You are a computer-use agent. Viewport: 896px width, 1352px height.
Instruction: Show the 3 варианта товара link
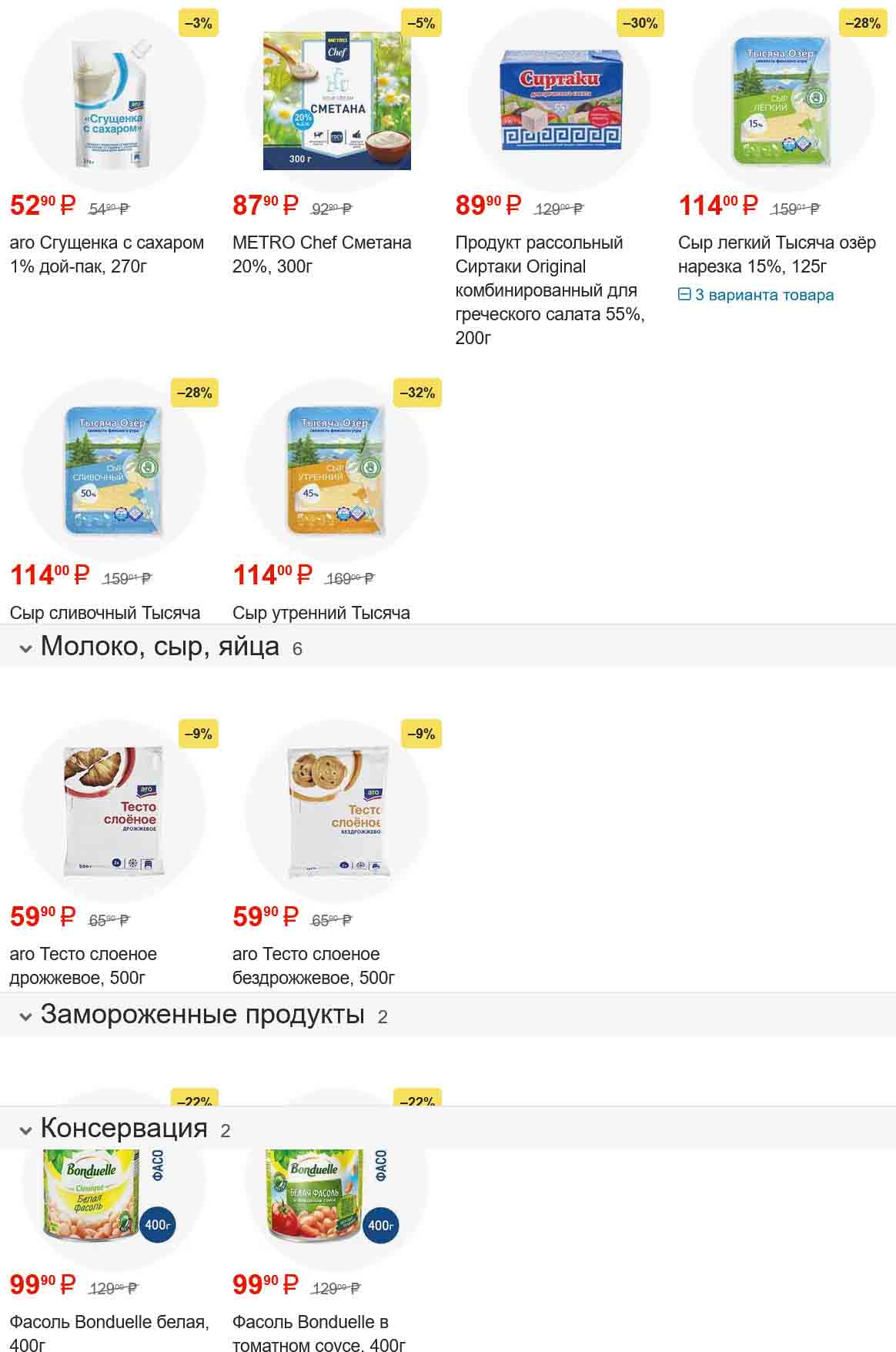(764, 295)
